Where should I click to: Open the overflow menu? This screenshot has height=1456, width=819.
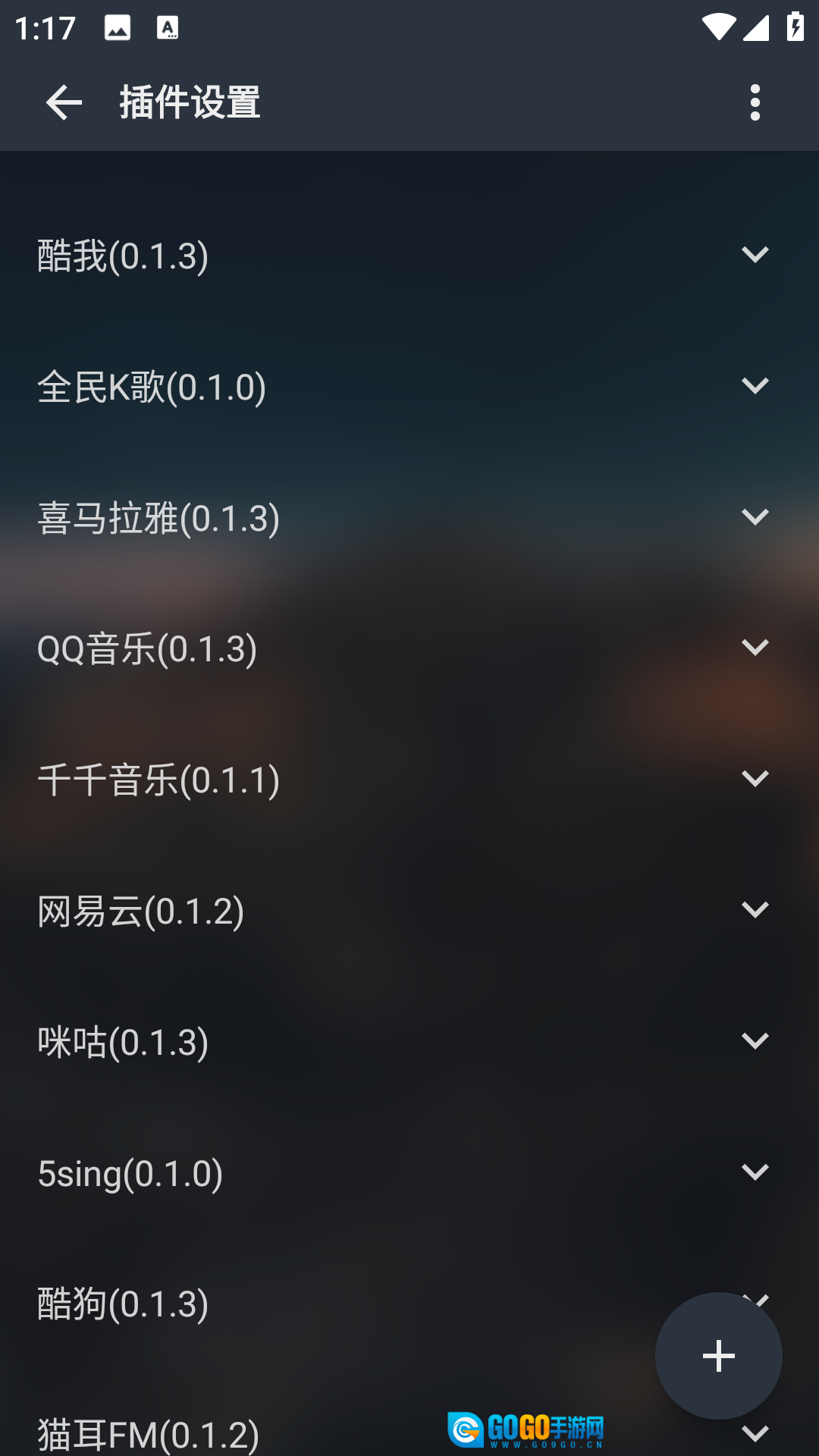click(x=755, y=102)
